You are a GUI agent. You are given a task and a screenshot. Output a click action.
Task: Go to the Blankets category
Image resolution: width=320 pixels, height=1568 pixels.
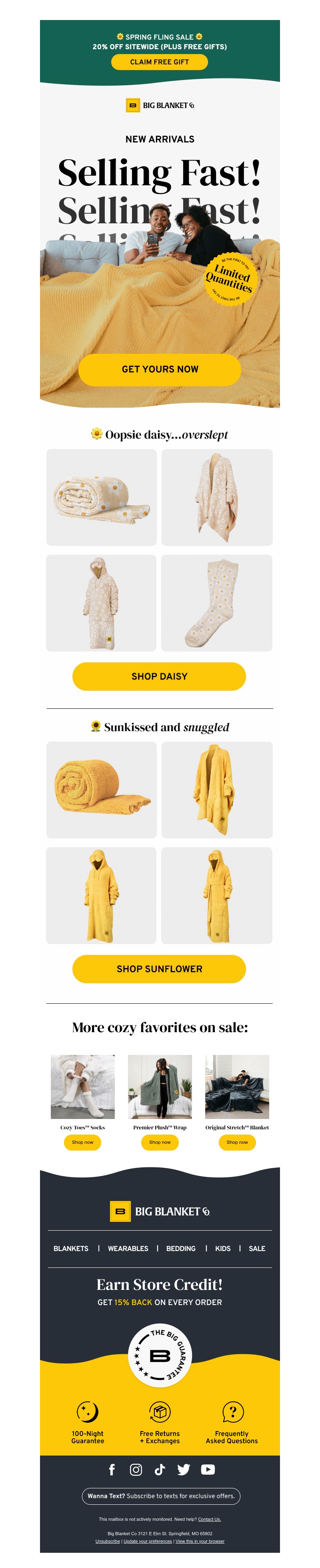coord(70,1248)
